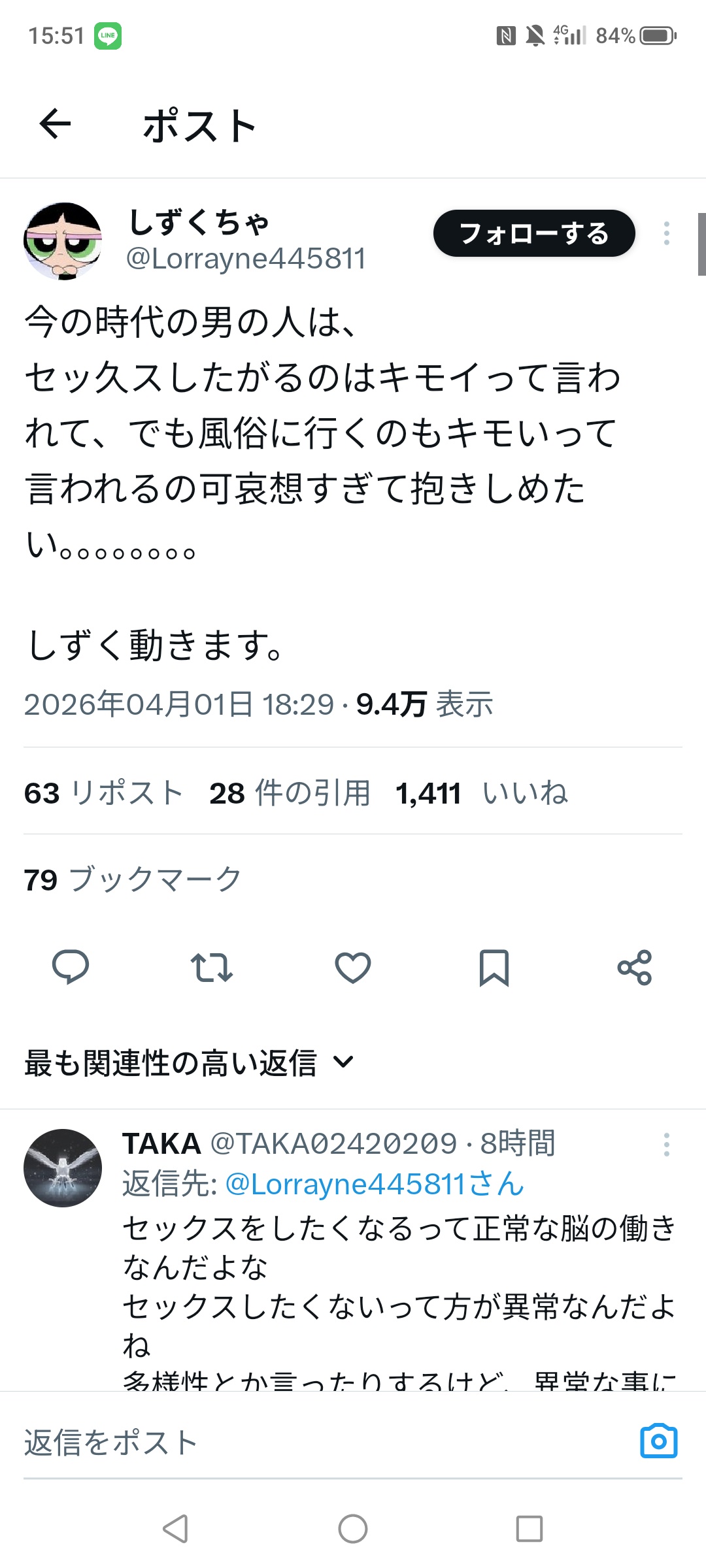Expand the 最も関連性の高い返信 sort dropdown
The image size is (706, 1568).
click(x=190, y=1062)
